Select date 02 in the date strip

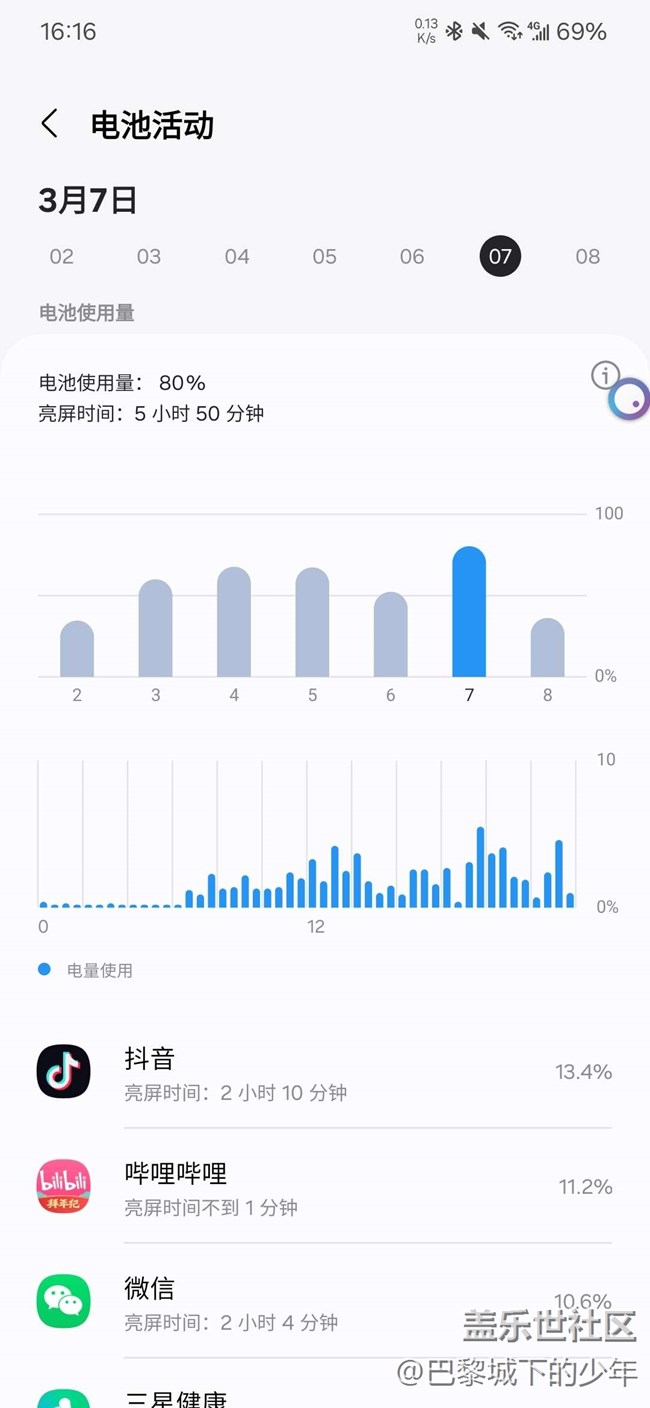coord(62,257)
